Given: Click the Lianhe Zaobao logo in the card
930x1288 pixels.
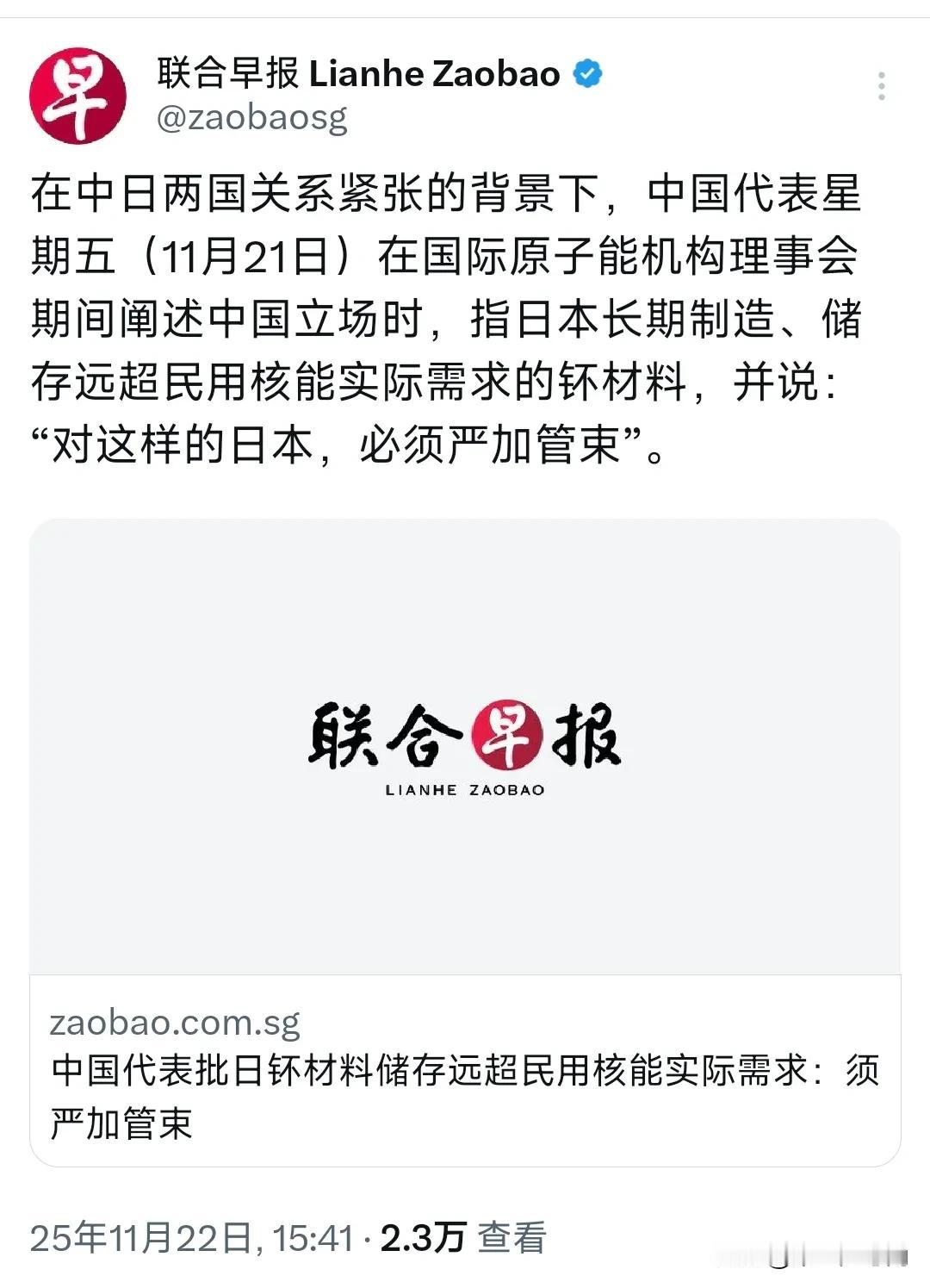Looking at the screenshot, I should pos(465,746).
